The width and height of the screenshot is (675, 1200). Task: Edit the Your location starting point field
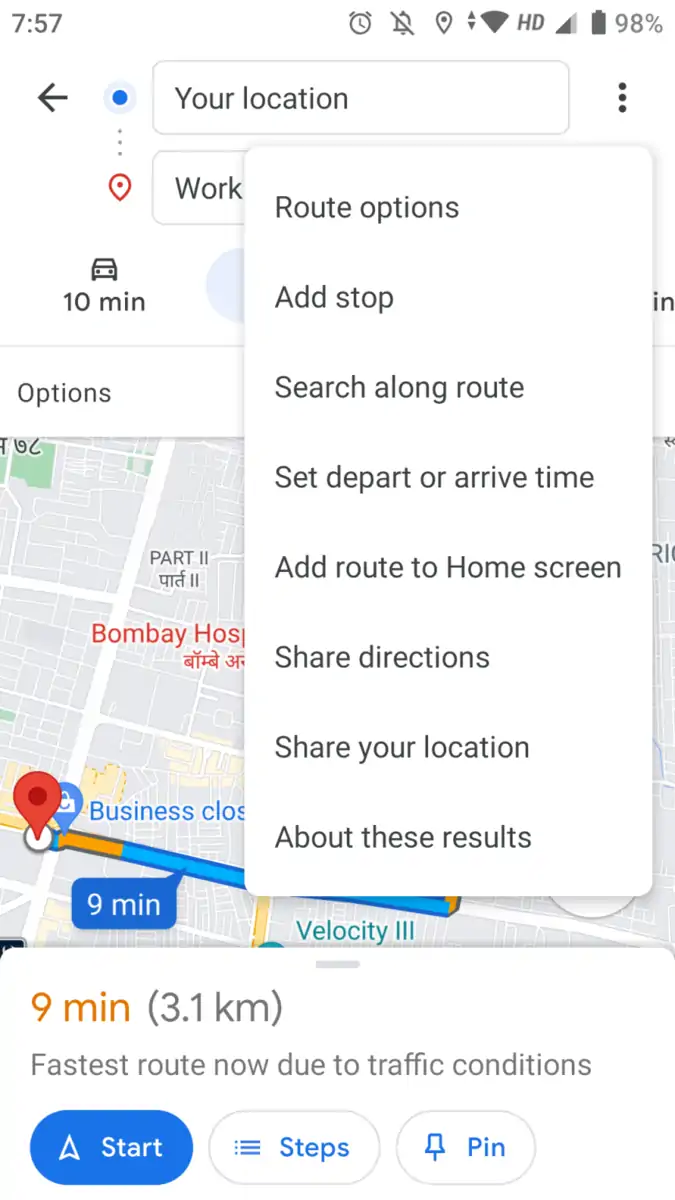(x=361, y=98)
